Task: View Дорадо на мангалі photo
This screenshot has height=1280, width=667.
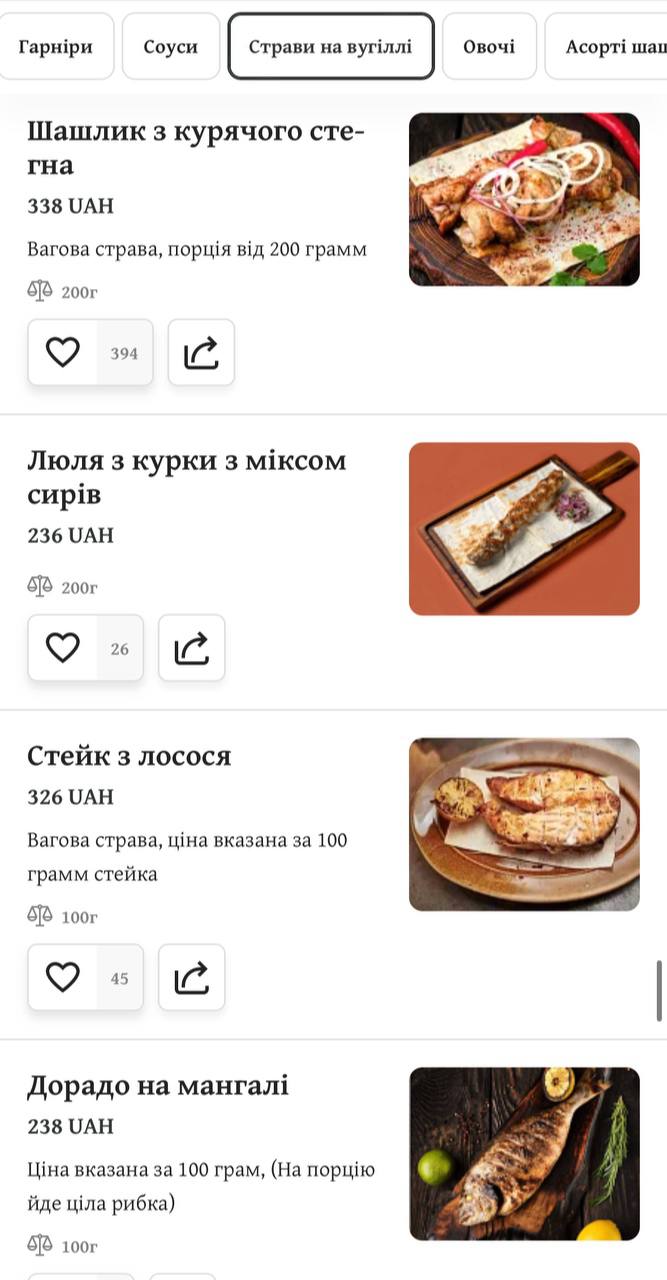Action: 524,1154
